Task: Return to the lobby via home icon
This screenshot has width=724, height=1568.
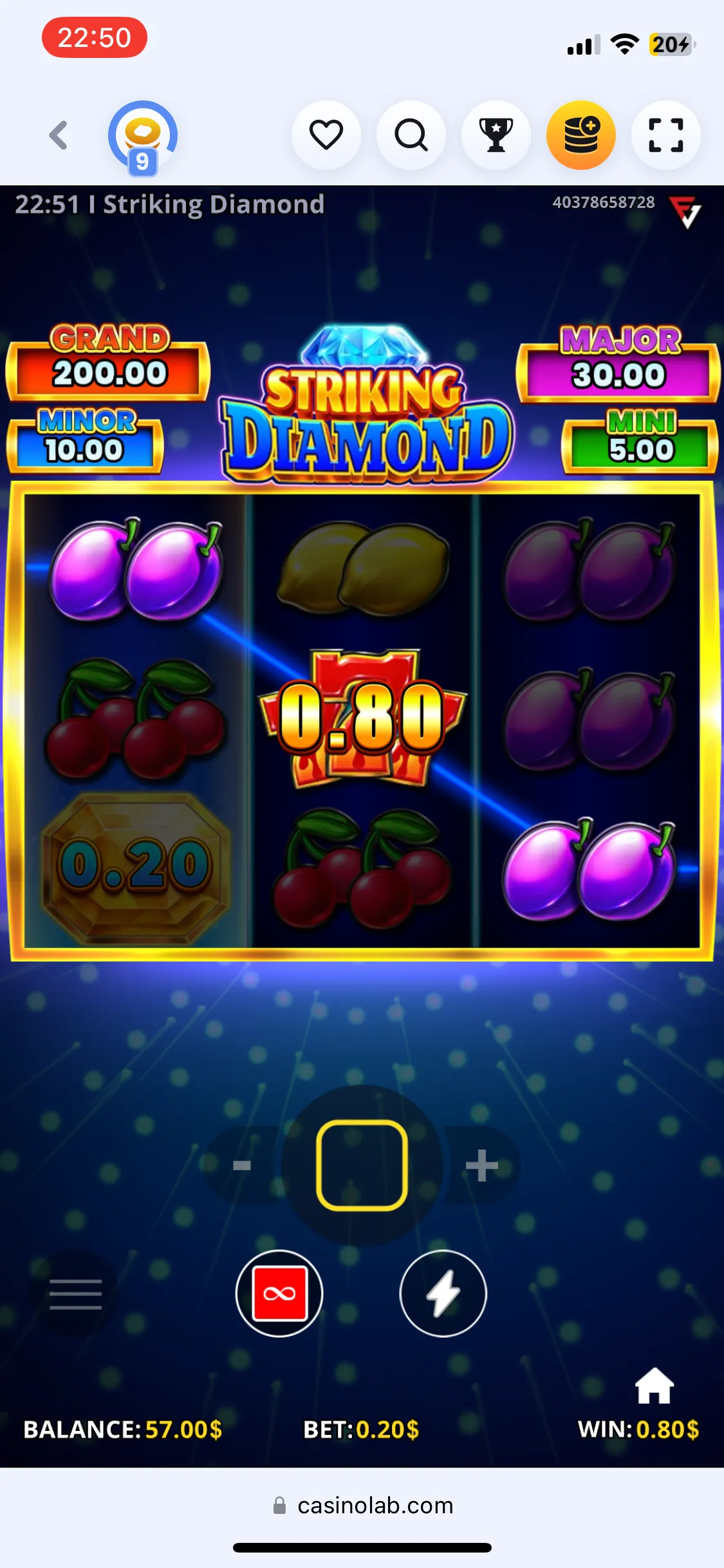Action: (x=654, y=1386)
